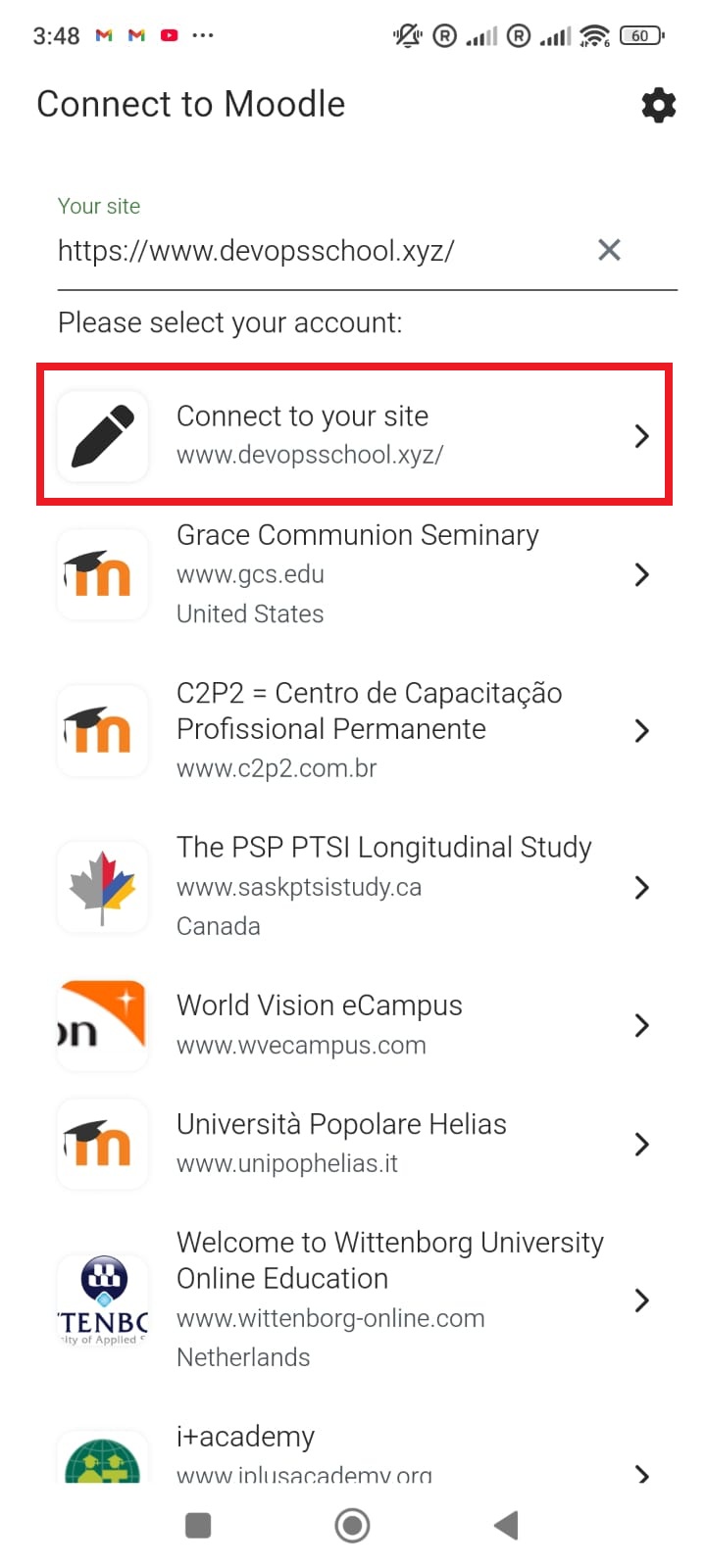The image size is (706, 1568).
Task: Edit the Your site URL field
Action: (x=320, y=251)
